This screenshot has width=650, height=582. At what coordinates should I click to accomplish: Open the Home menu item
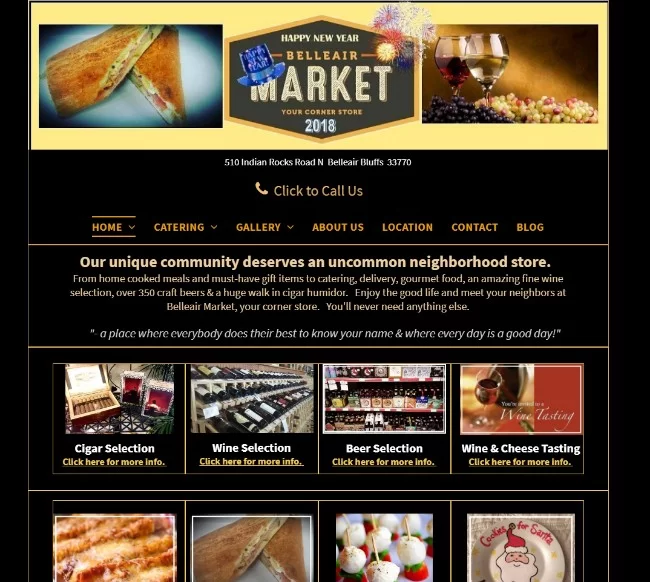click(x=107, y=227)
